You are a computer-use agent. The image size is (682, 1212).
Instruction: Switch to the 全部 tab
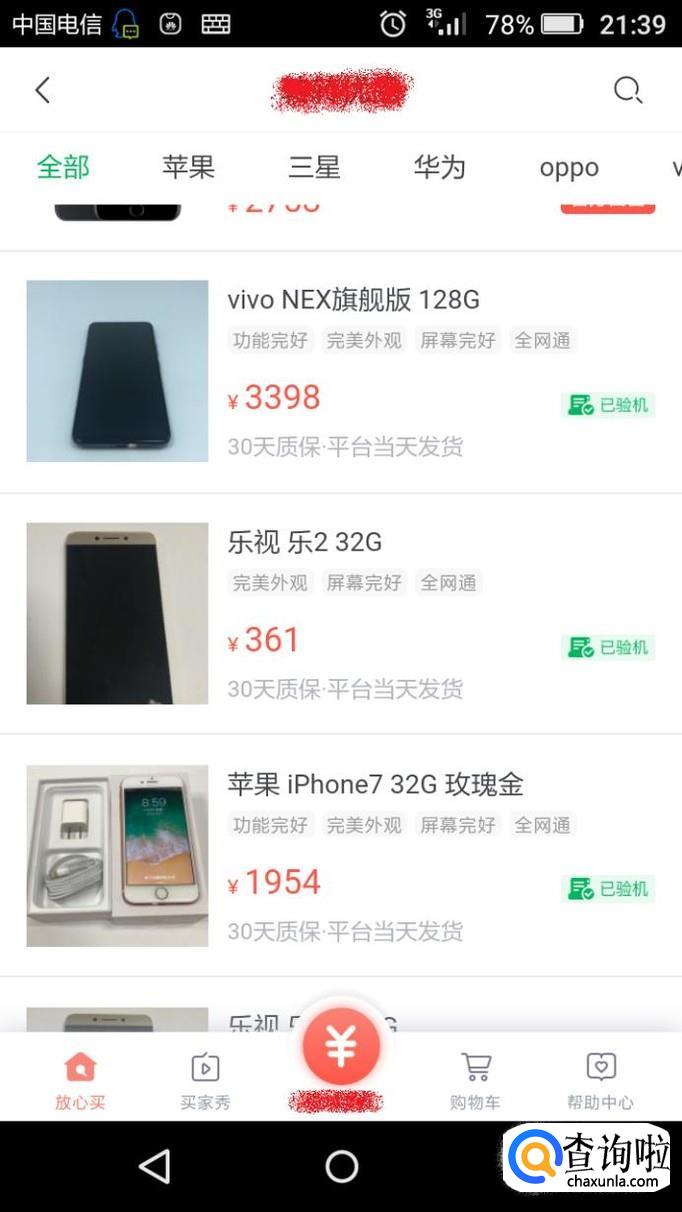tap(63, 167)
